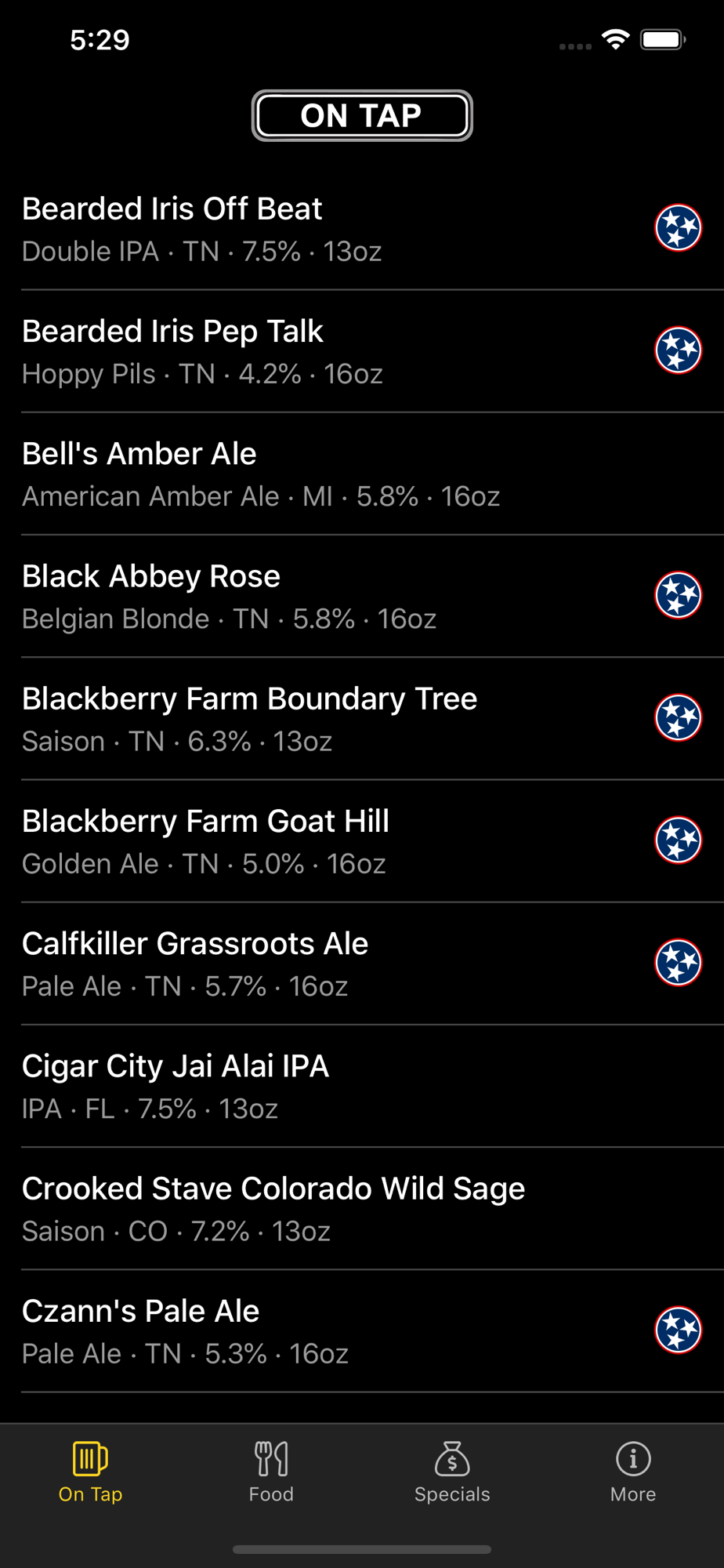Select the On Tap tab
The image size is (724, 1568).
click(90, 1472)
